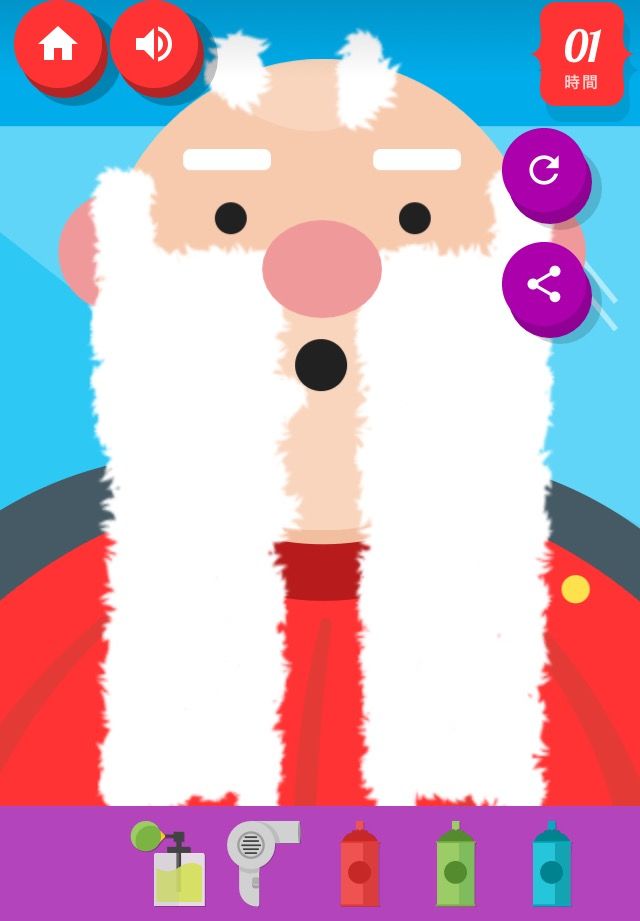This screenshot has height=921, width=640.
Task: Share the Santa creation
Action: tap(544, 284)
